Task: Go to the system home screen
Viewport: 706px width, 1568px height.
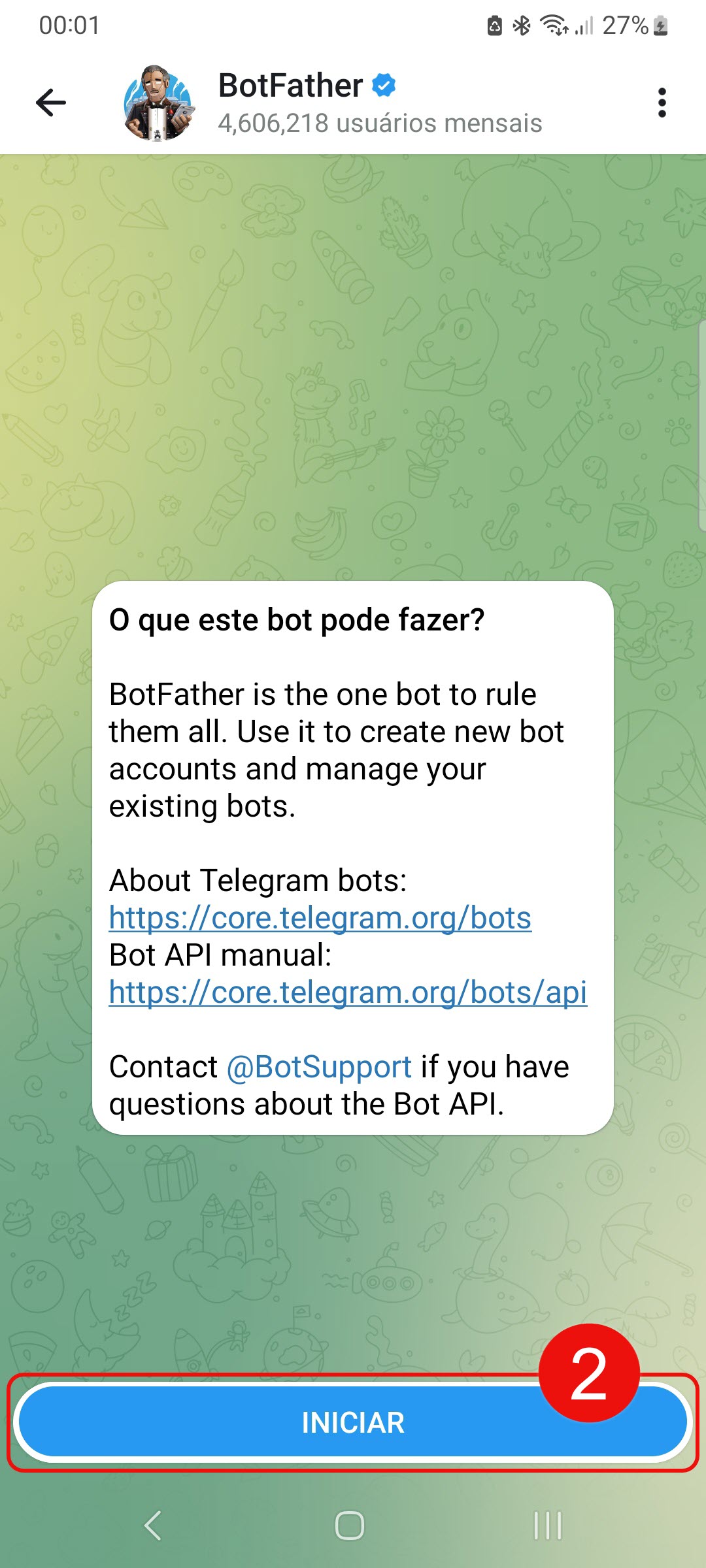Action: 350,1526
